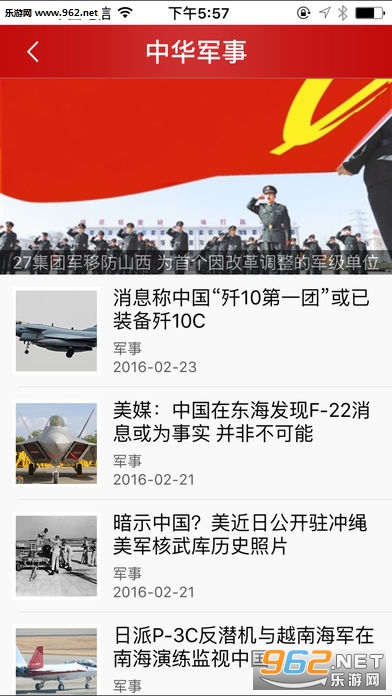The height and width of the screenshot is (696, 392).
Task: Open the article about 歼10第一团 装备歼10C
Action: coord(196,331)
